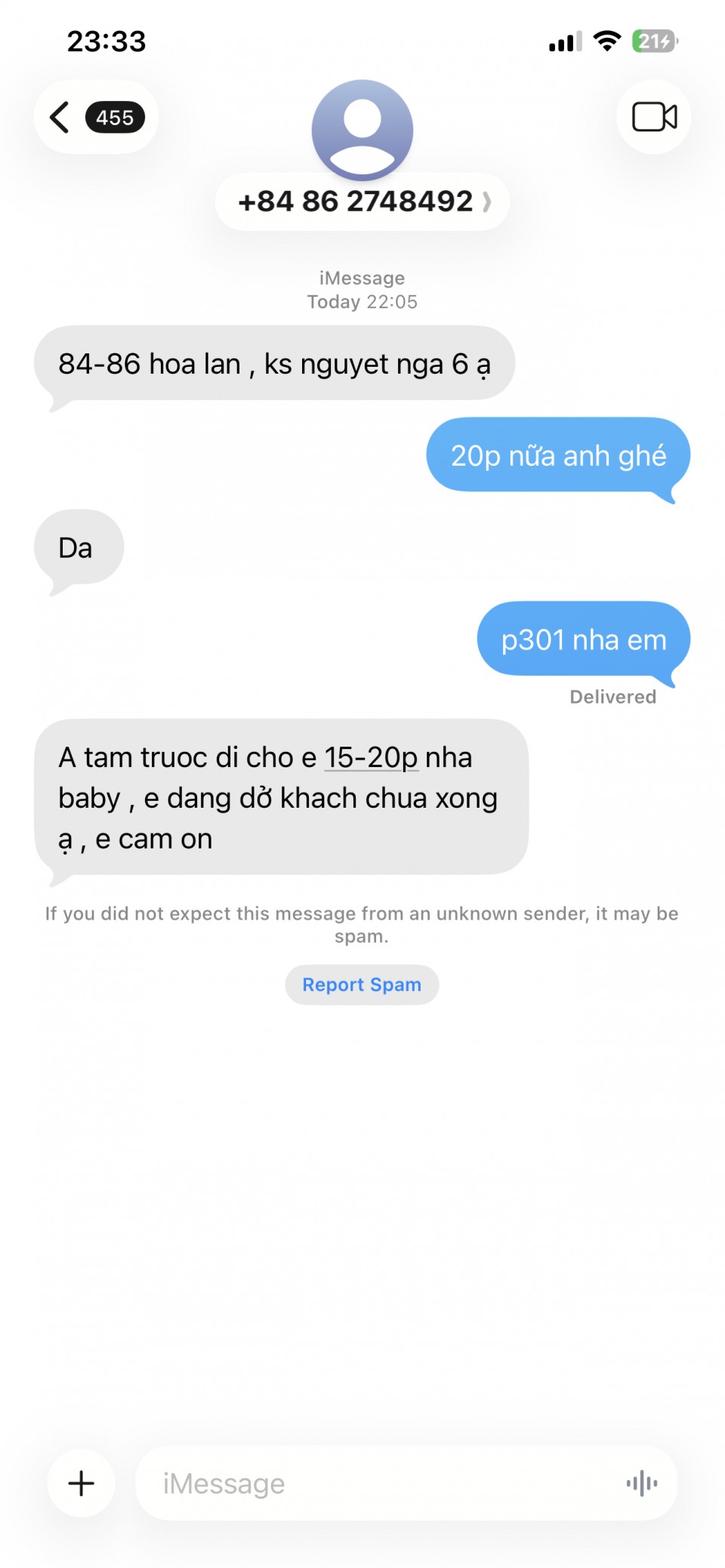725x1568 pixels.
Task: Start a FaceTime video call
Action: pyautogui.click(x=653, y=118)
